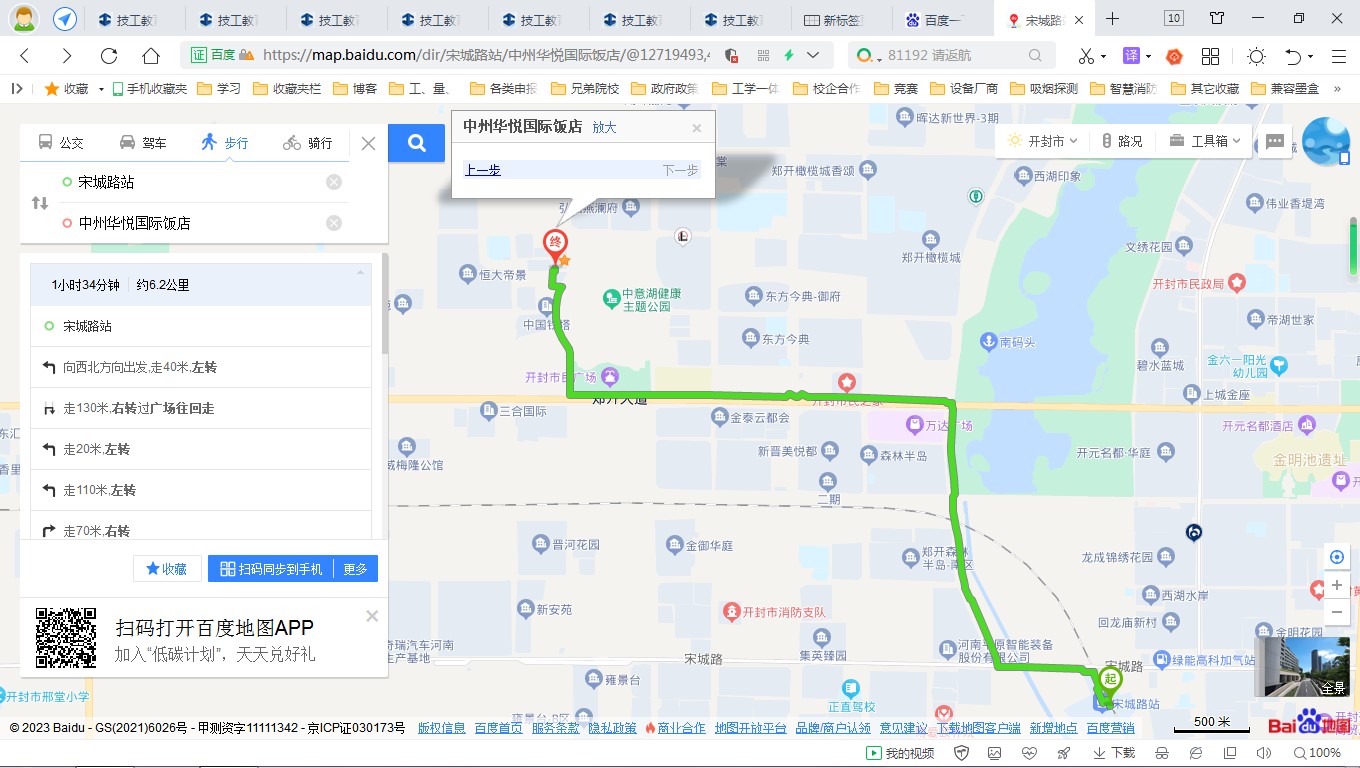The height and width of the screenshot is (768, 1360).
Task: Switch to the 公交 transit tab
Action: click(61, 143)
